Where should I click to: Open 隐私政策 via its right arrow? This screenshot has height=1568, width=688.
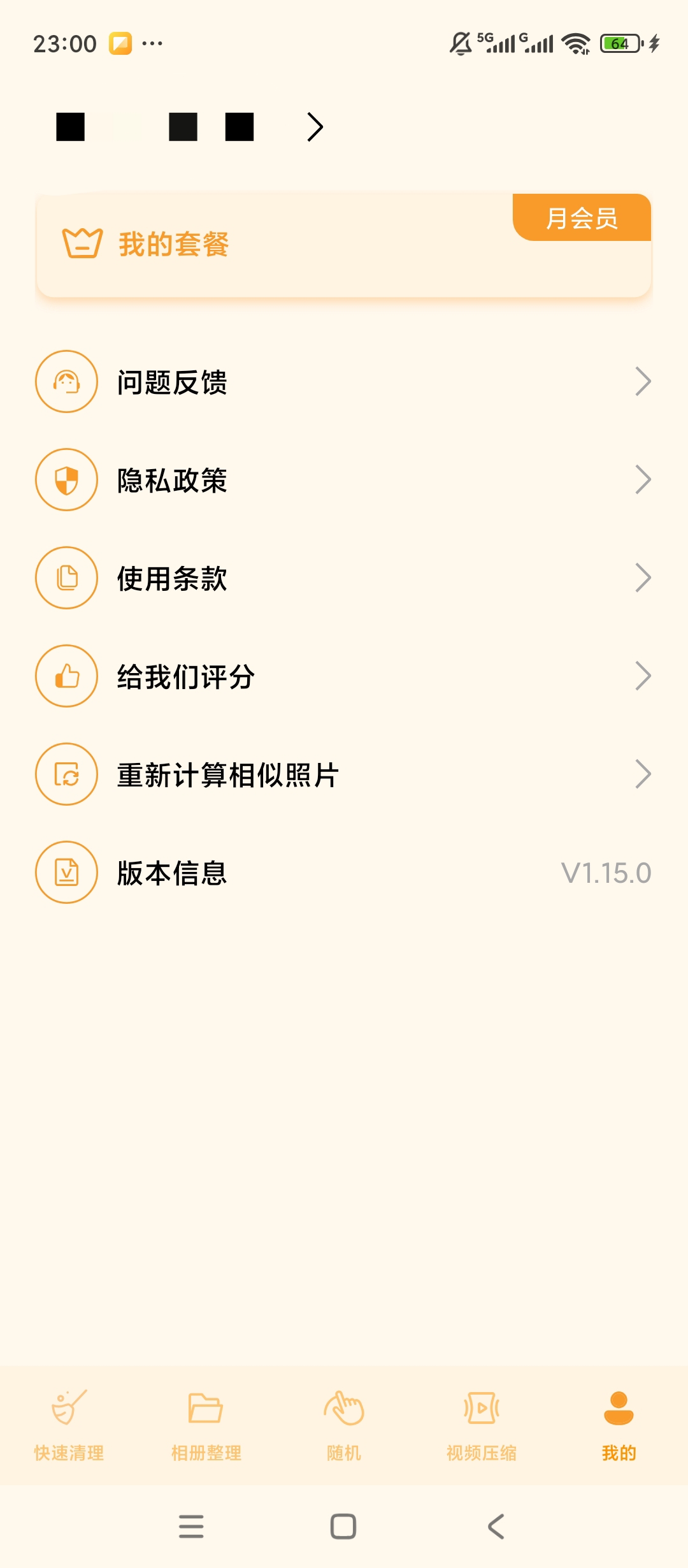(x=643, y=480)
